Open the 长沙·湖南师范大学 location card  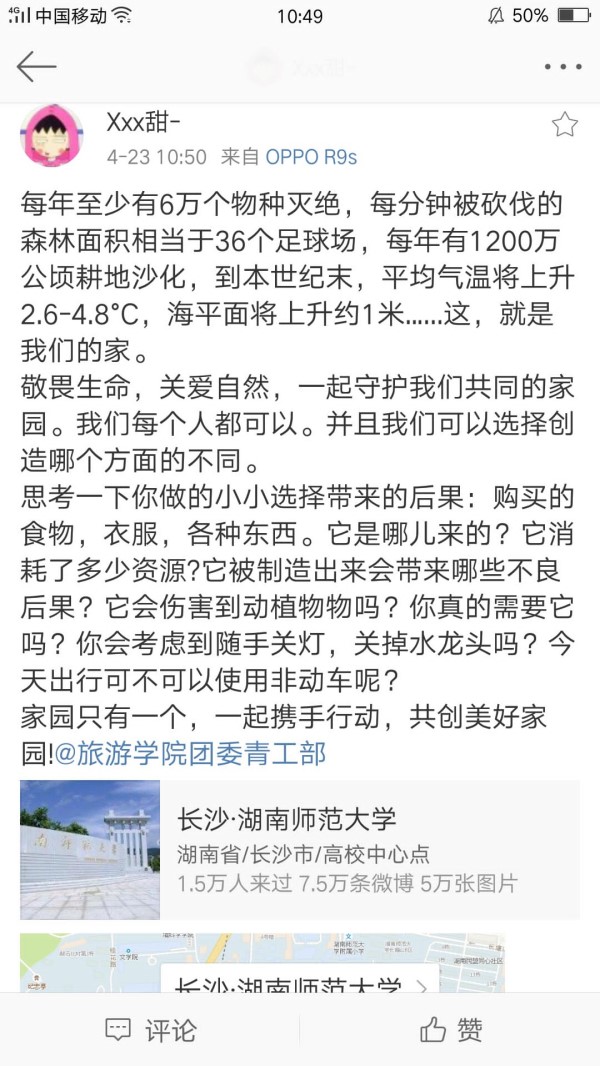[x=300, y=849]
